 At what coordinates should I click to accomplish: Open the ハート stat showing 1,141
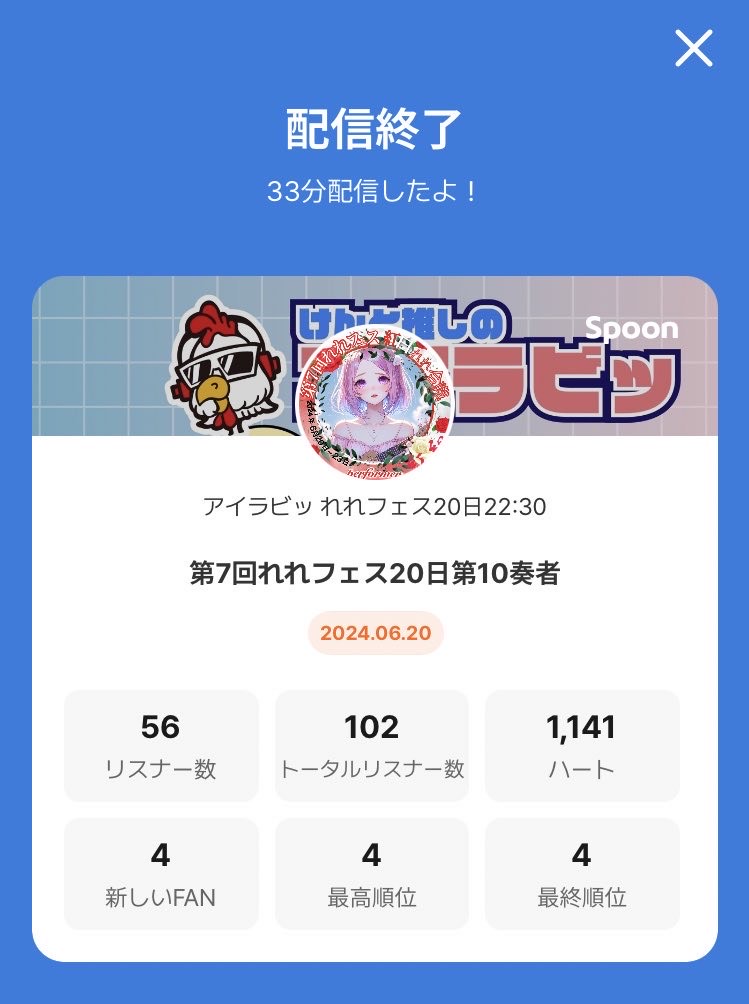(x=583, y=744)
